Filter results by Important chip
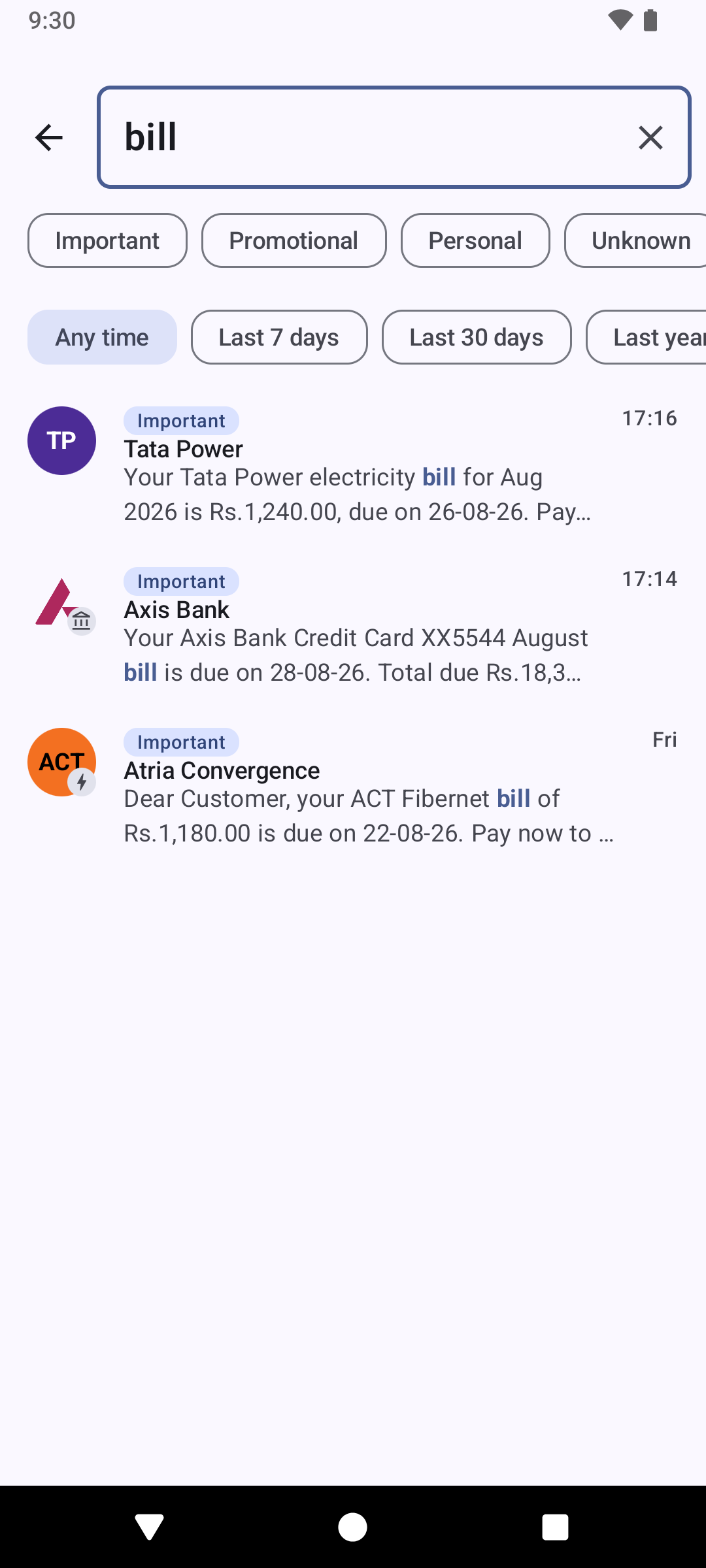The height and width of the screenshot is (1568, 706). point(107,240)
